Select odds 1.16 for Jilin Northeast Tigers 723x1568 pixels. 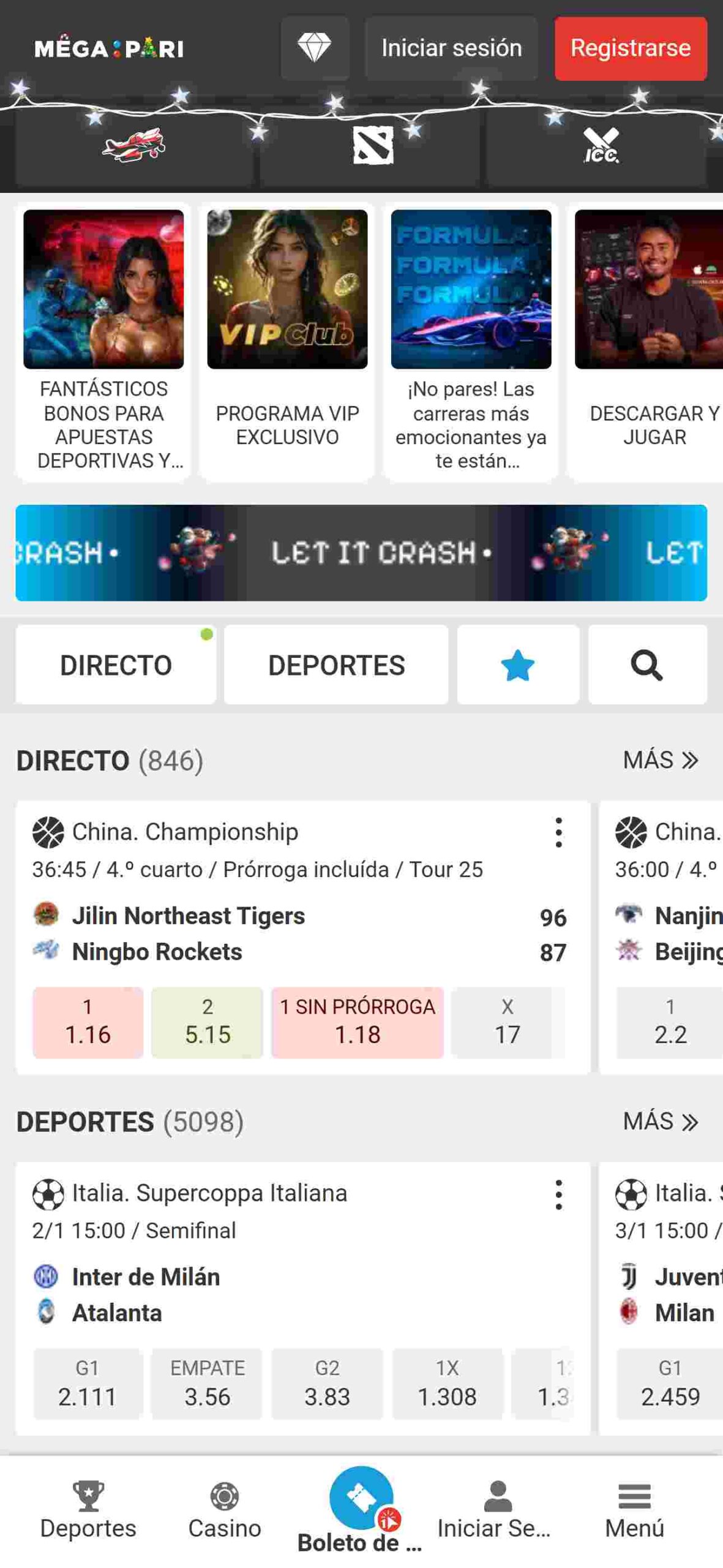click(88, 1022)
